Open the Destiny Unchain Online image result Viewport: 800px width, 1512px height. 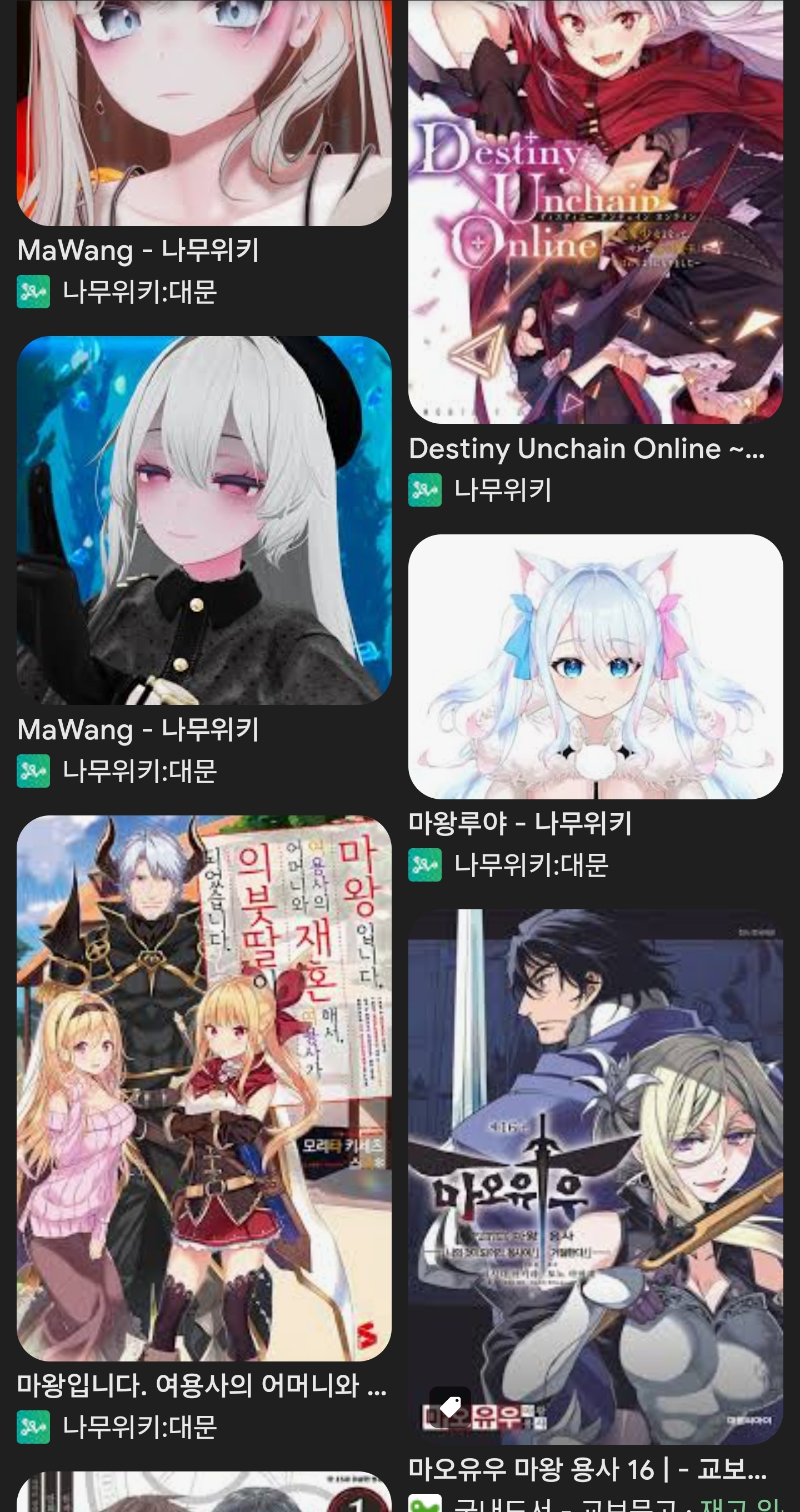[595, 211]
